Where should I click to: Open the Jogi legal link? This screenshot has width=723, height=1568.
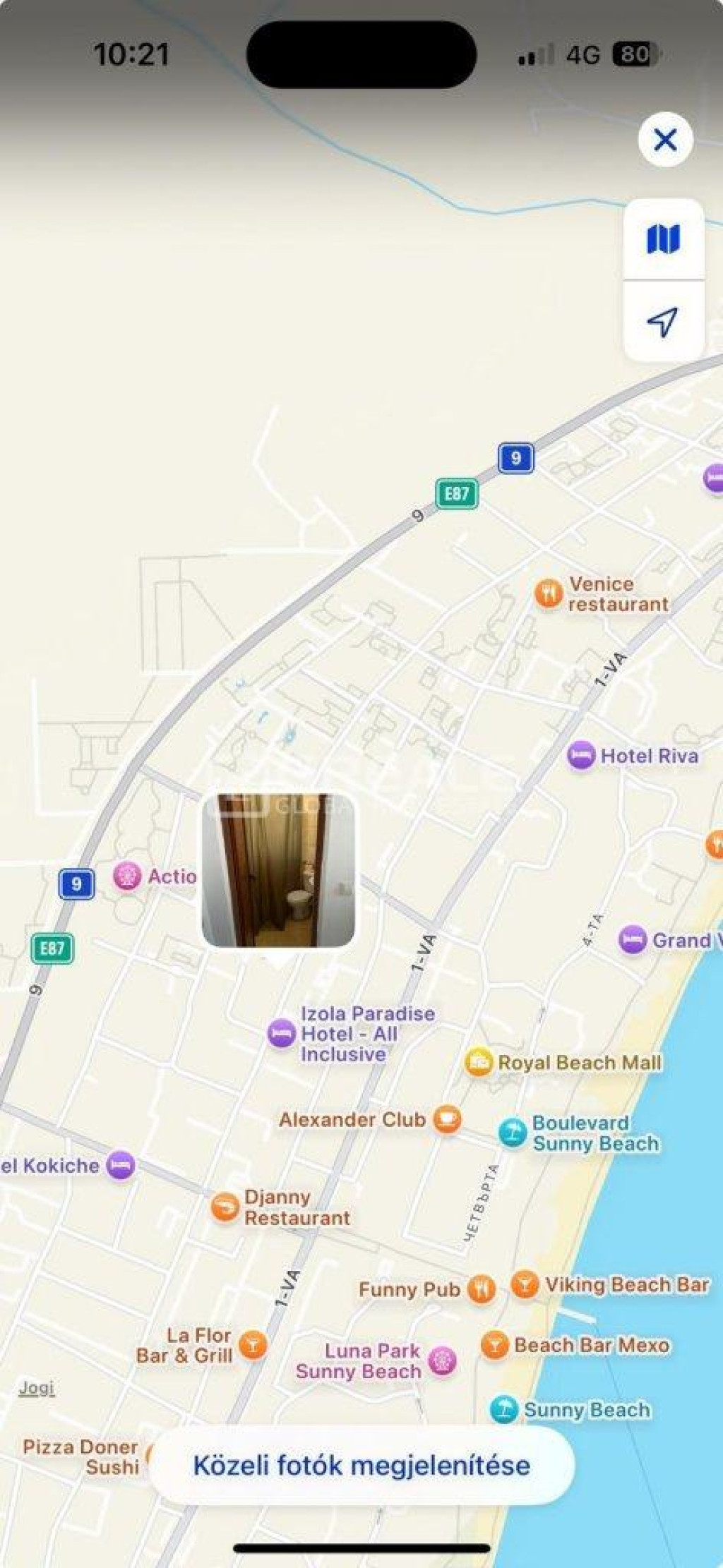37,1388
